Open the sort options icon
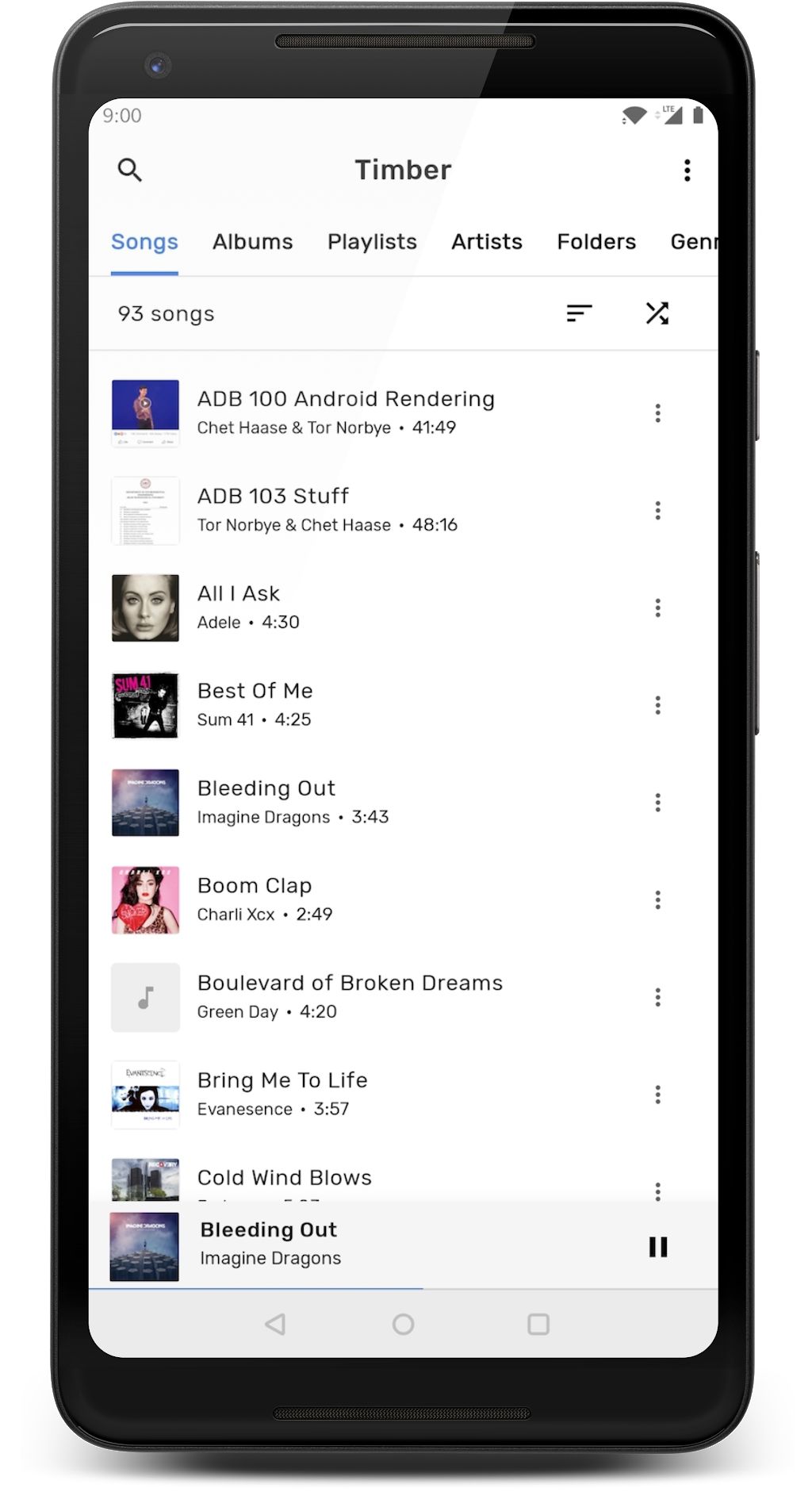The height and width of the screenshot is (1511, 812). tap(579, 313)
